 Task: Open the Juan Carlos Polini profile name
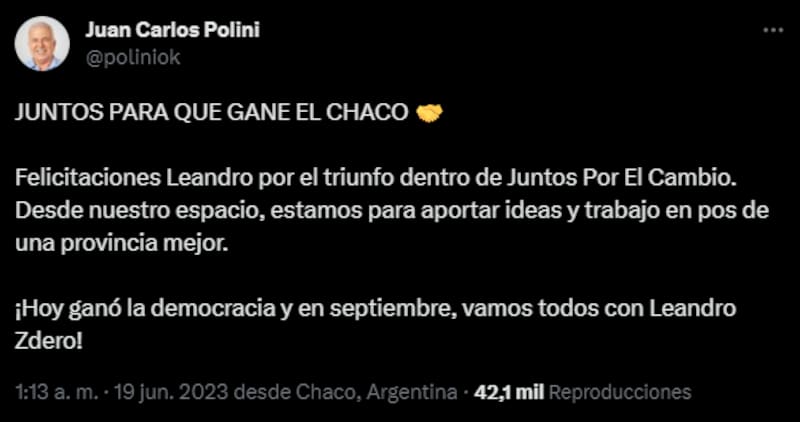pyautogui.click(x=173, y=30)
